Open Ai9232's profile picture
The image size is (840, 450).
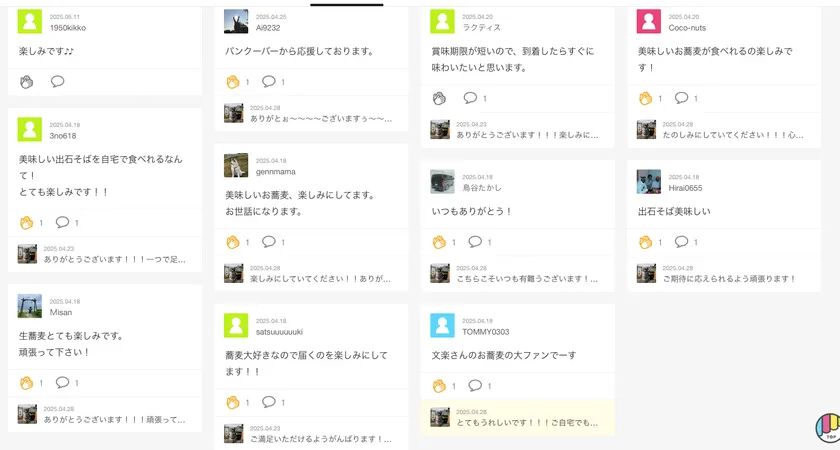pyautogui.click(x=236, y=22)
